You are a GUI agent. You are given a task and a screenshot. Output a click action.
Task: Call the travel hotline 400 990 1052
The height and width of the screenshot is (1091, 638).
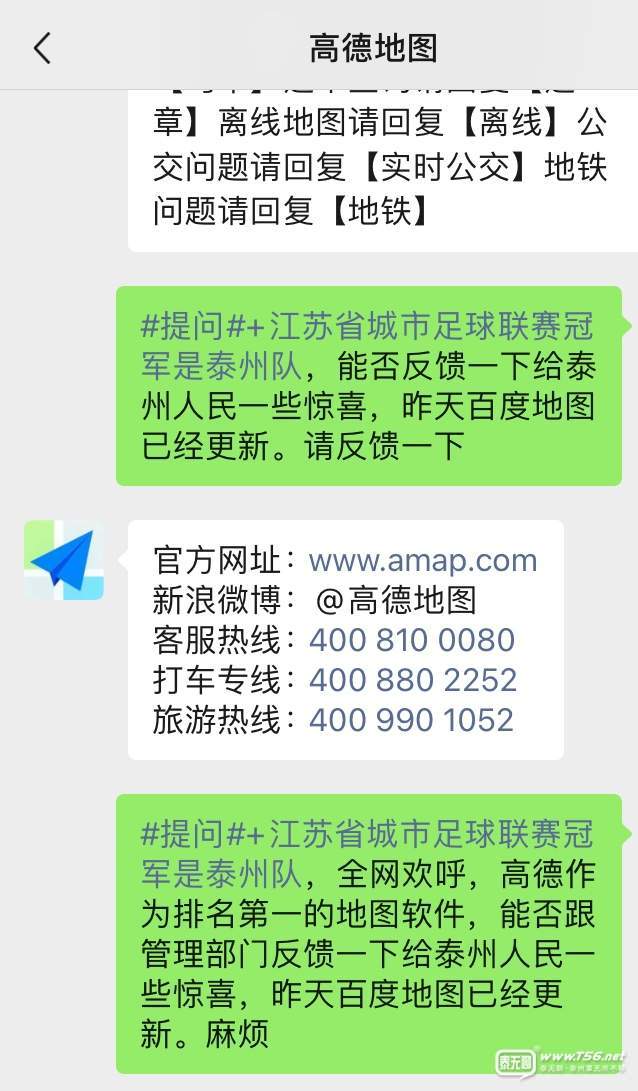(411, 720)
